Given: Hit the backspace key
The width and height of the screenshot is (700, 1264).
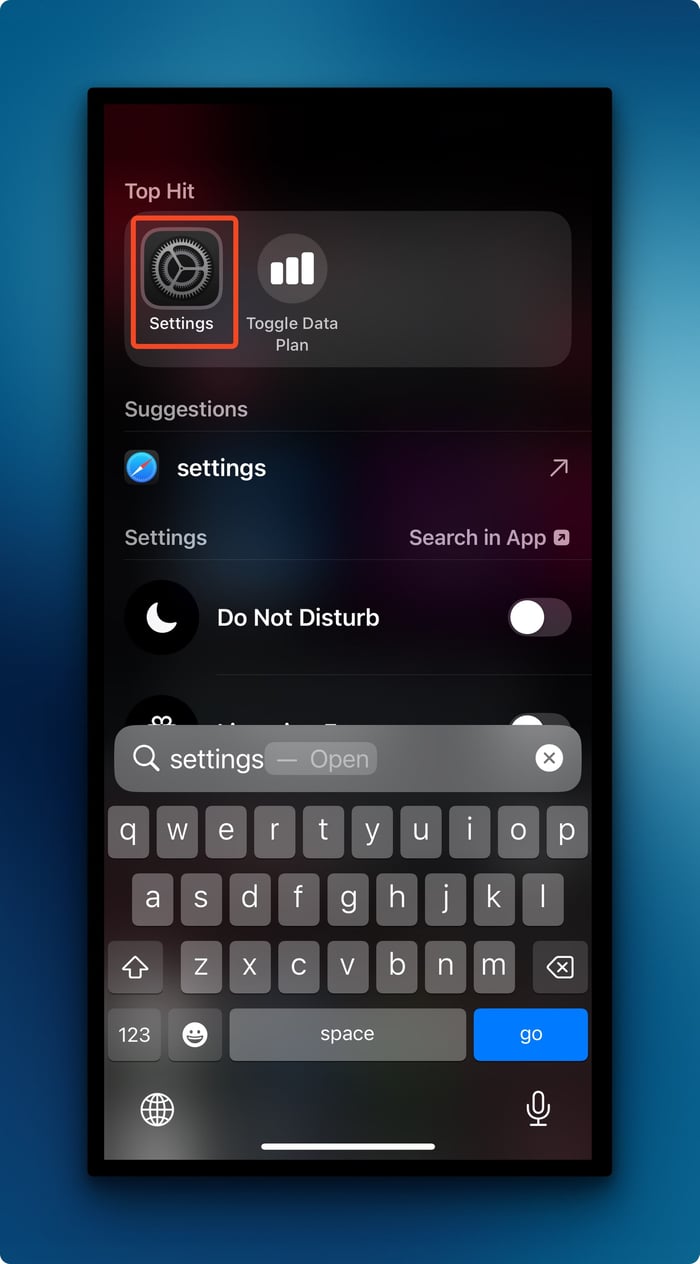Looking at the screenshot, I should [x=561, y=967].
